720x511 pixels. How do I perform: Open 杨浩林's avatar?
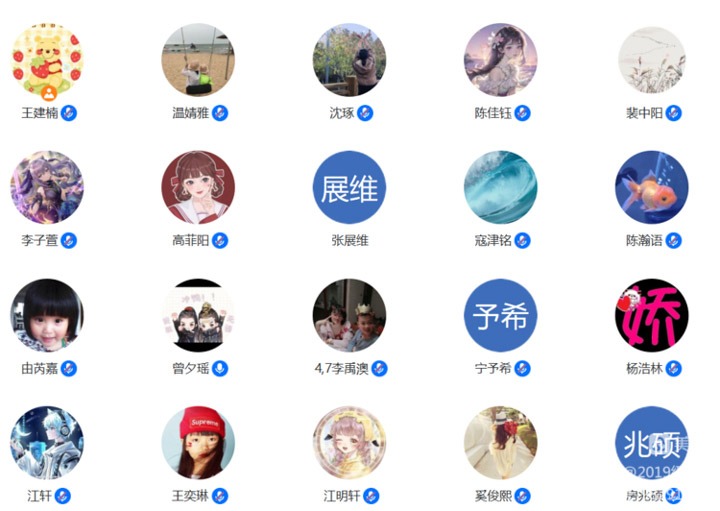click(651, 315)
